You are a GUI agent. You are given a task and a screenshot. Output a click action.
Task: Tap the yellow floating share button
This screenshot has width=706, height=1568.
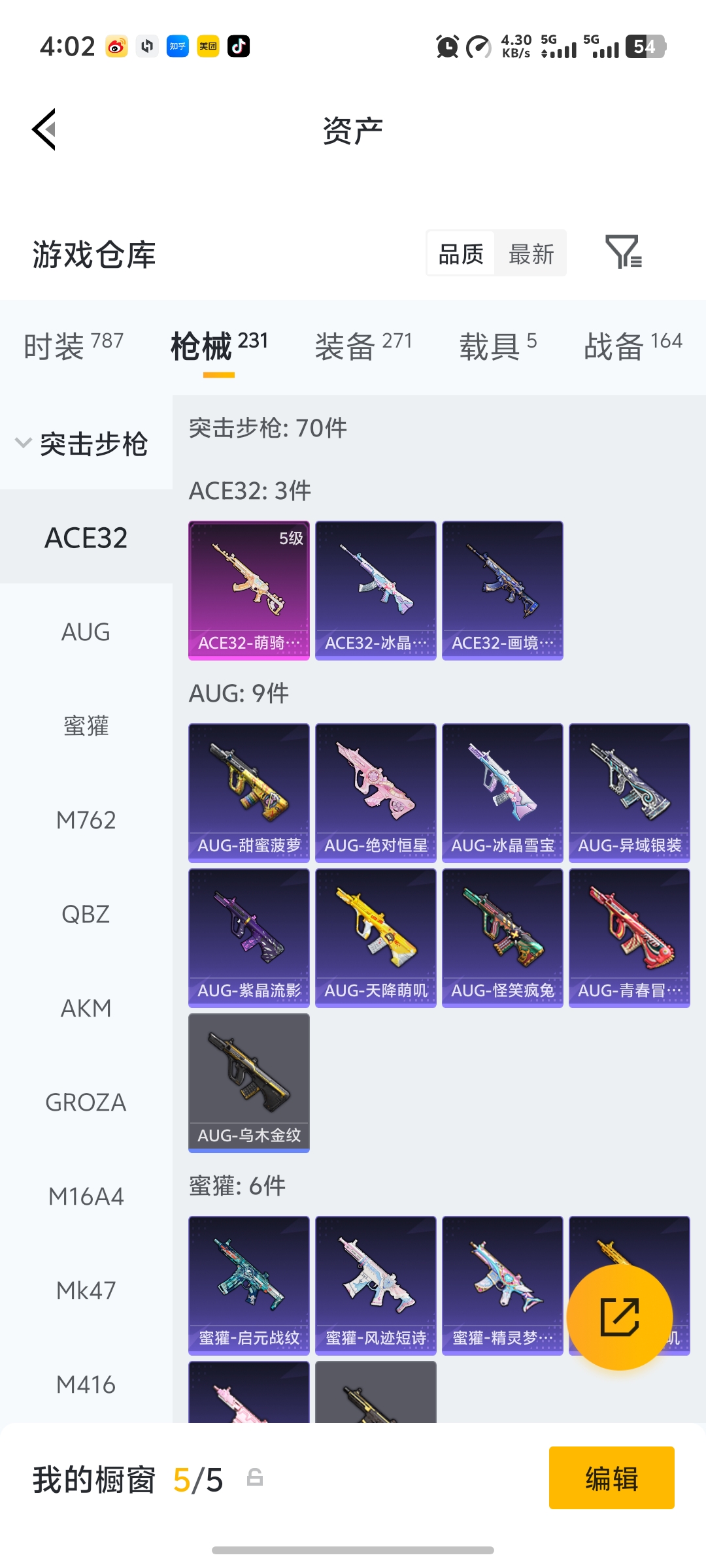tap(619, 1317)
